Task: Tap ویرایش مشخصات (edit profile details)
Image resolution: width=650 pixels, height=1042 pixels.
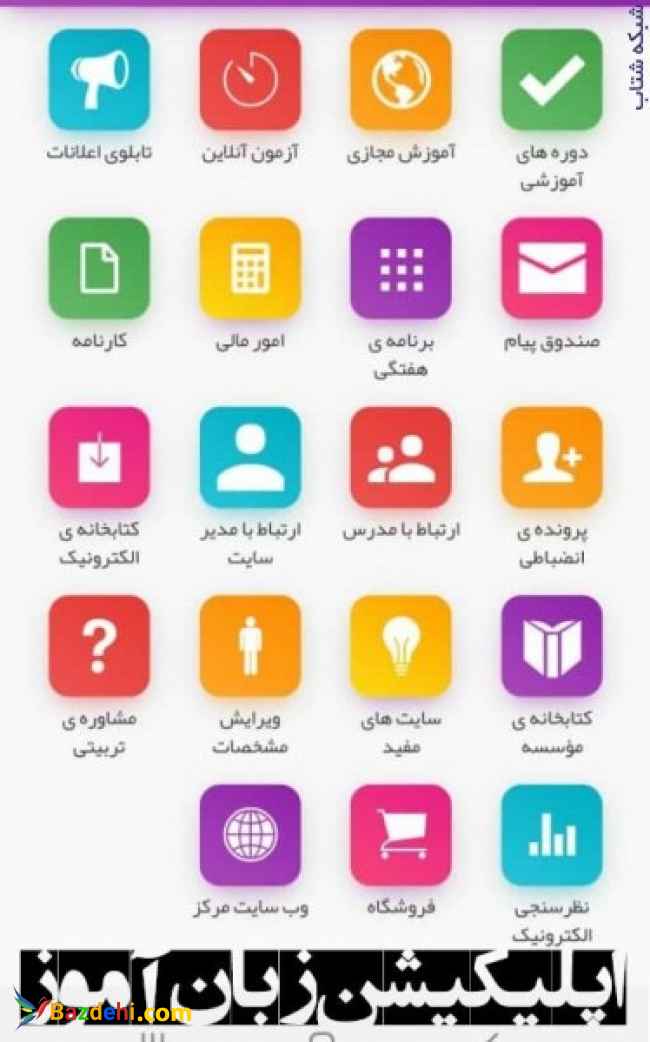Action: coord(250,646)
